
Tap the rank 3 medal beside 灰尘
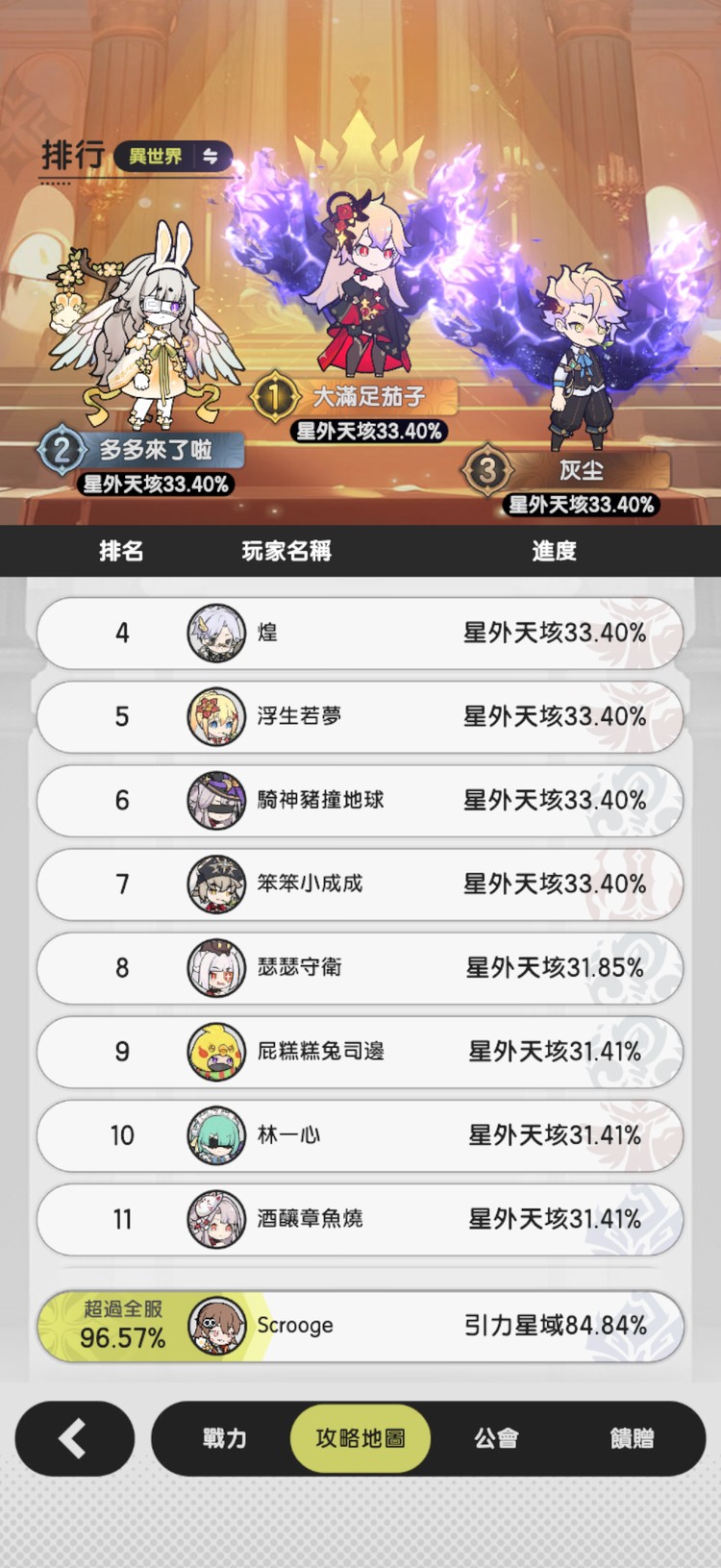coord(486,471)
